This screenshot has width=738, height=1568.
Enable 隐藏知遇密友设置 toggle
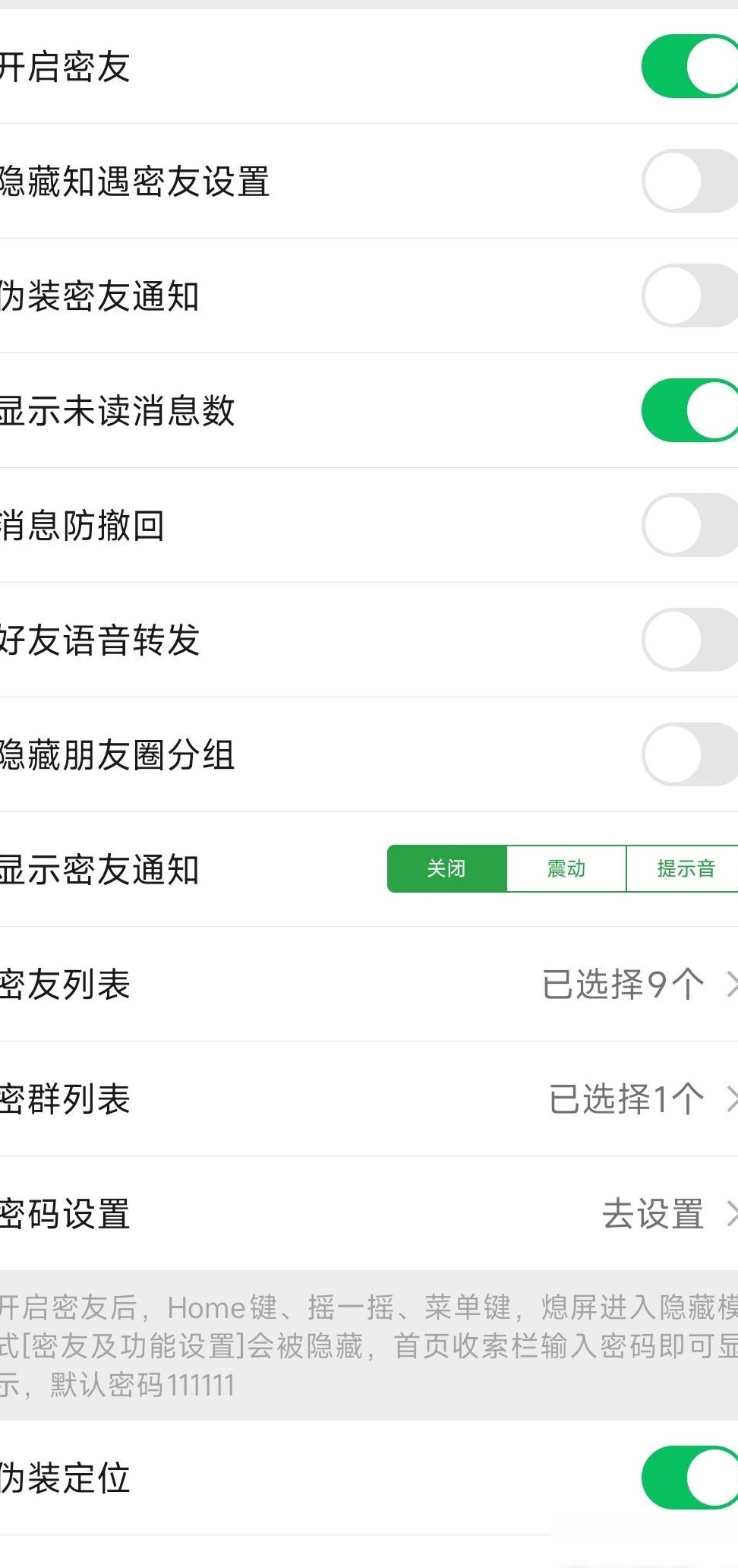tap(690, 181)
